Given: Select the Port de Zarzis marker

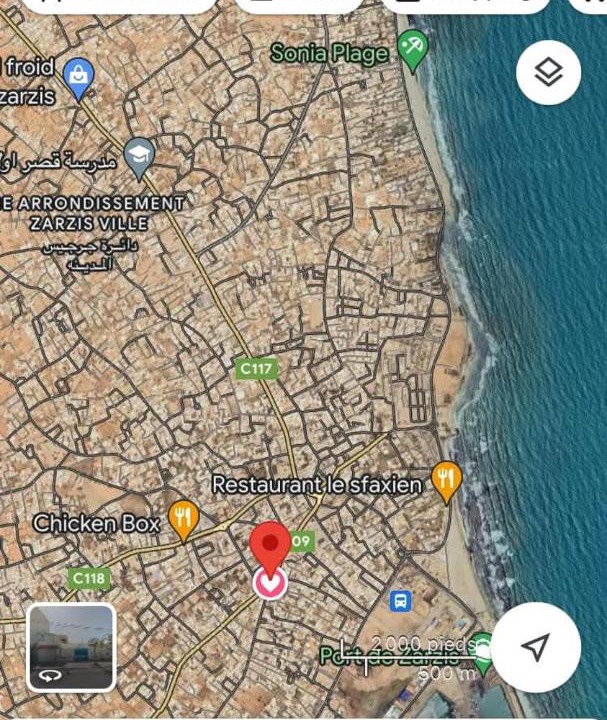Looking at the screenshot, I should (484, 650).
